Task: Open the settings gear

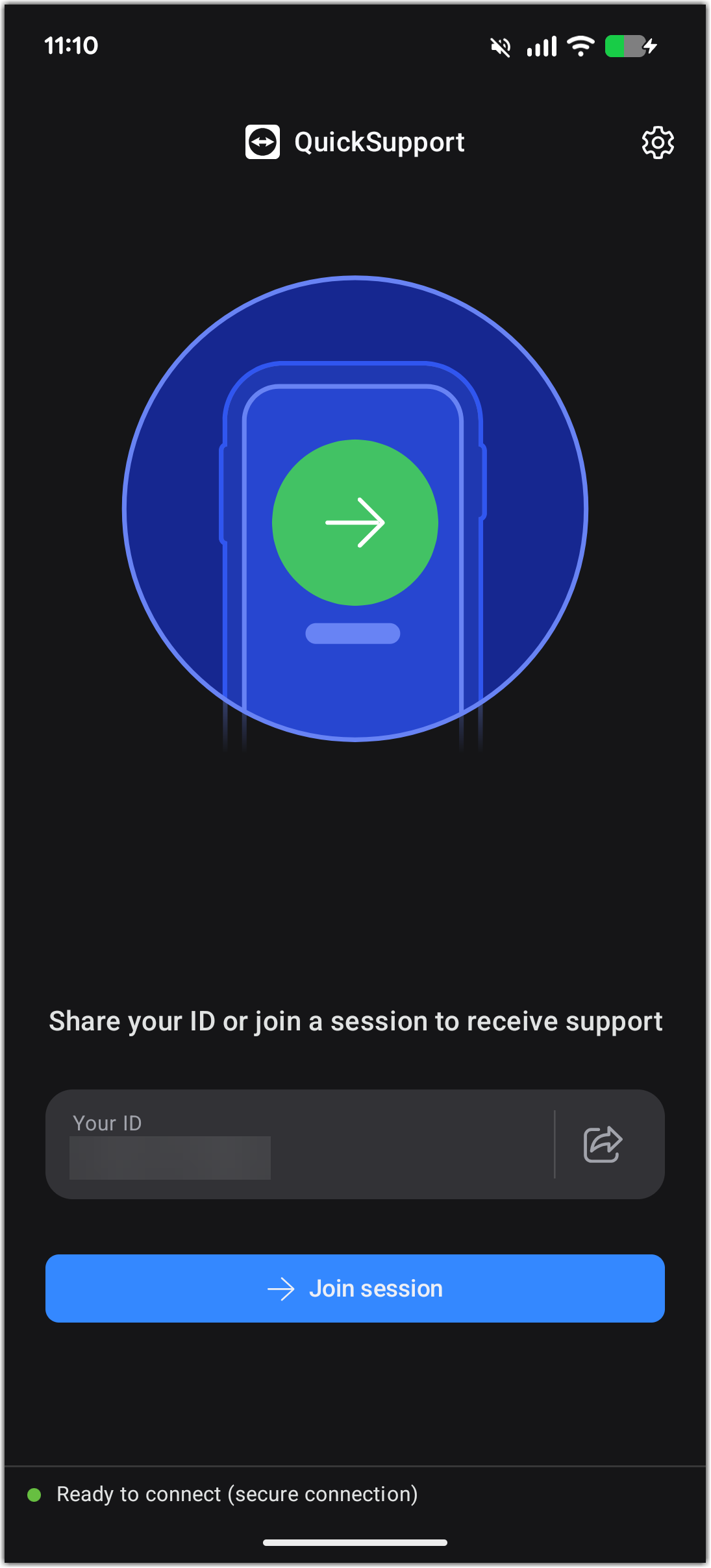Action: click(658, 142)
